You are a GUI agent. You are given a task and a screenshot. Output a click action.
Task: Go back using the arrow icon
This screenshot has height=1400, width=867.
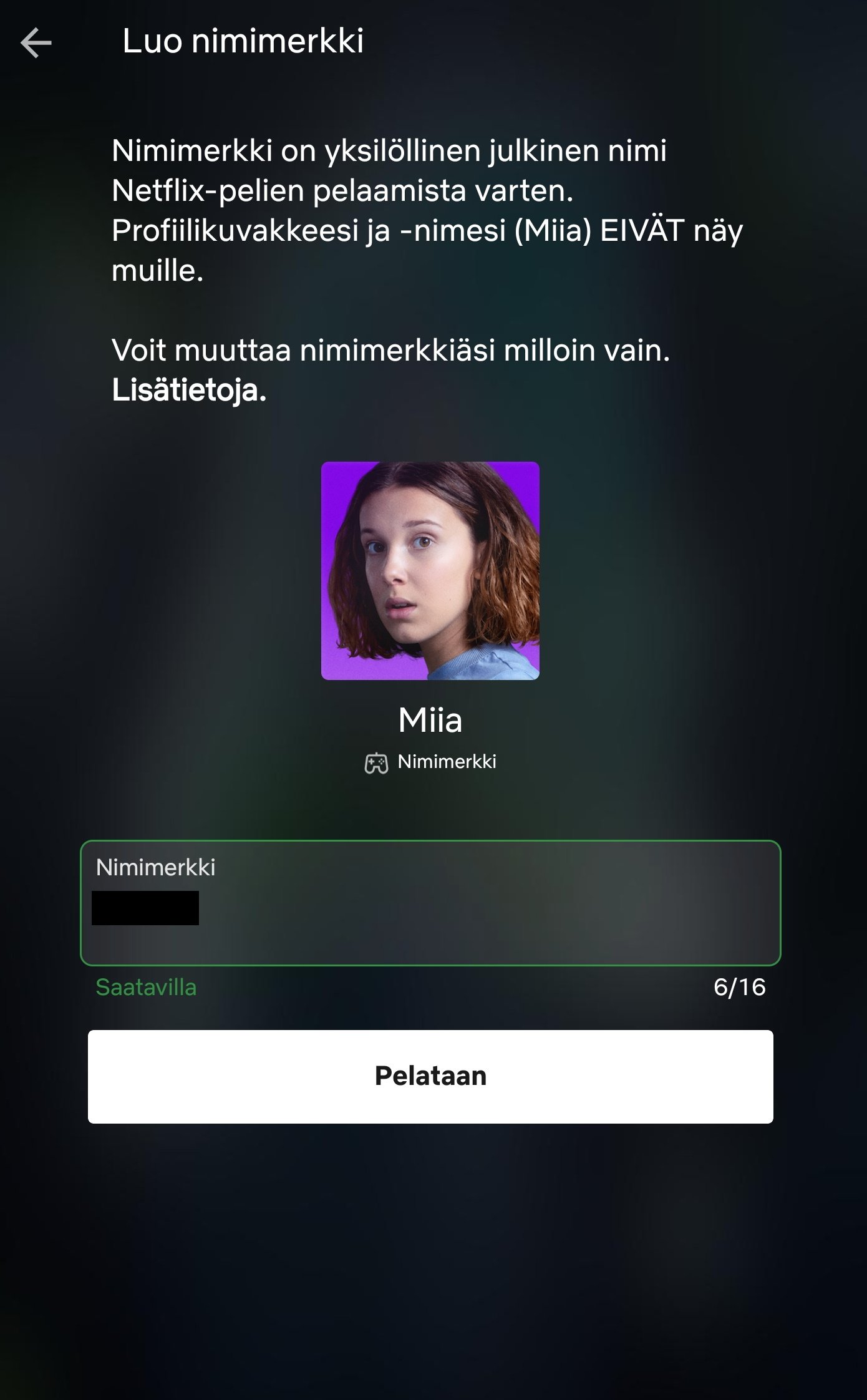point(36,43)
